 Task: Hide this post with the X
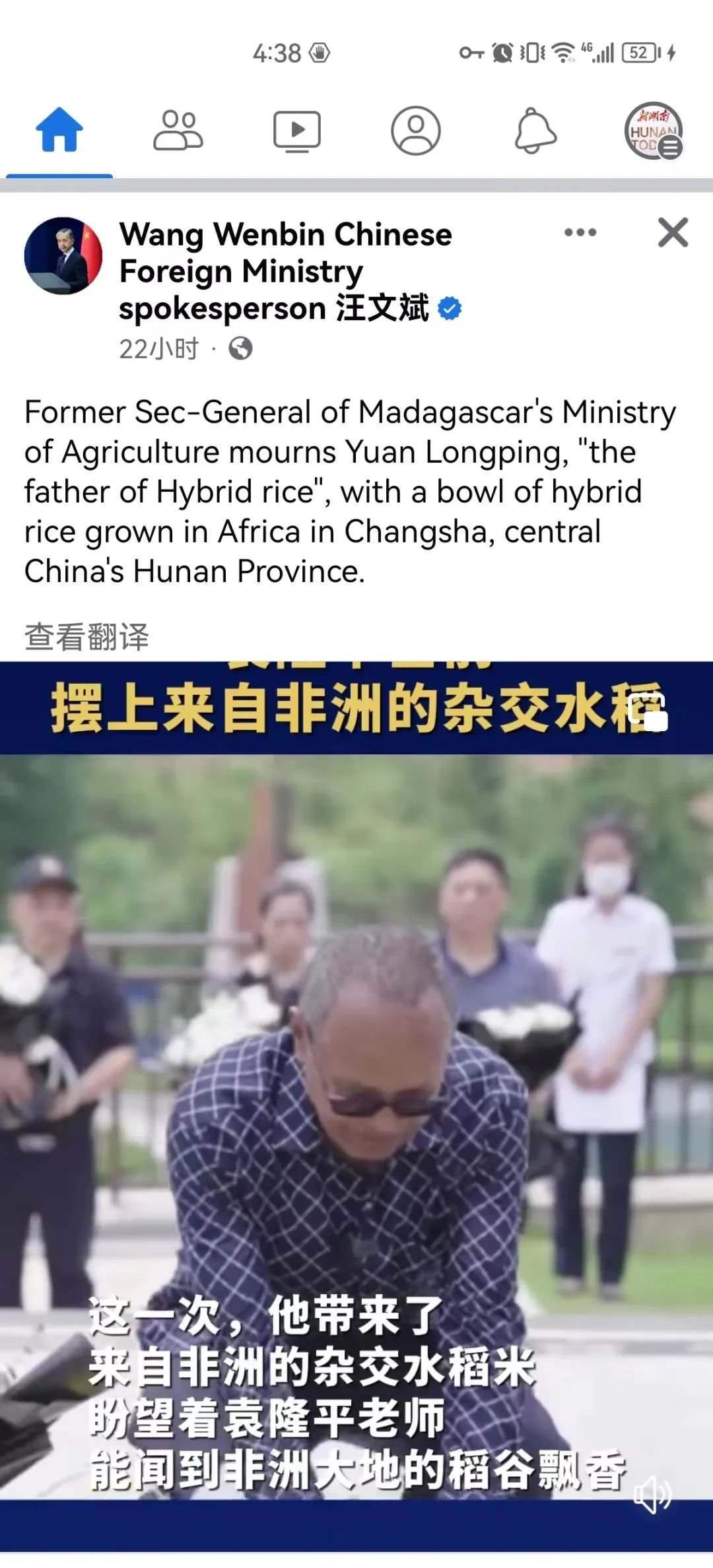pos(673,232)
